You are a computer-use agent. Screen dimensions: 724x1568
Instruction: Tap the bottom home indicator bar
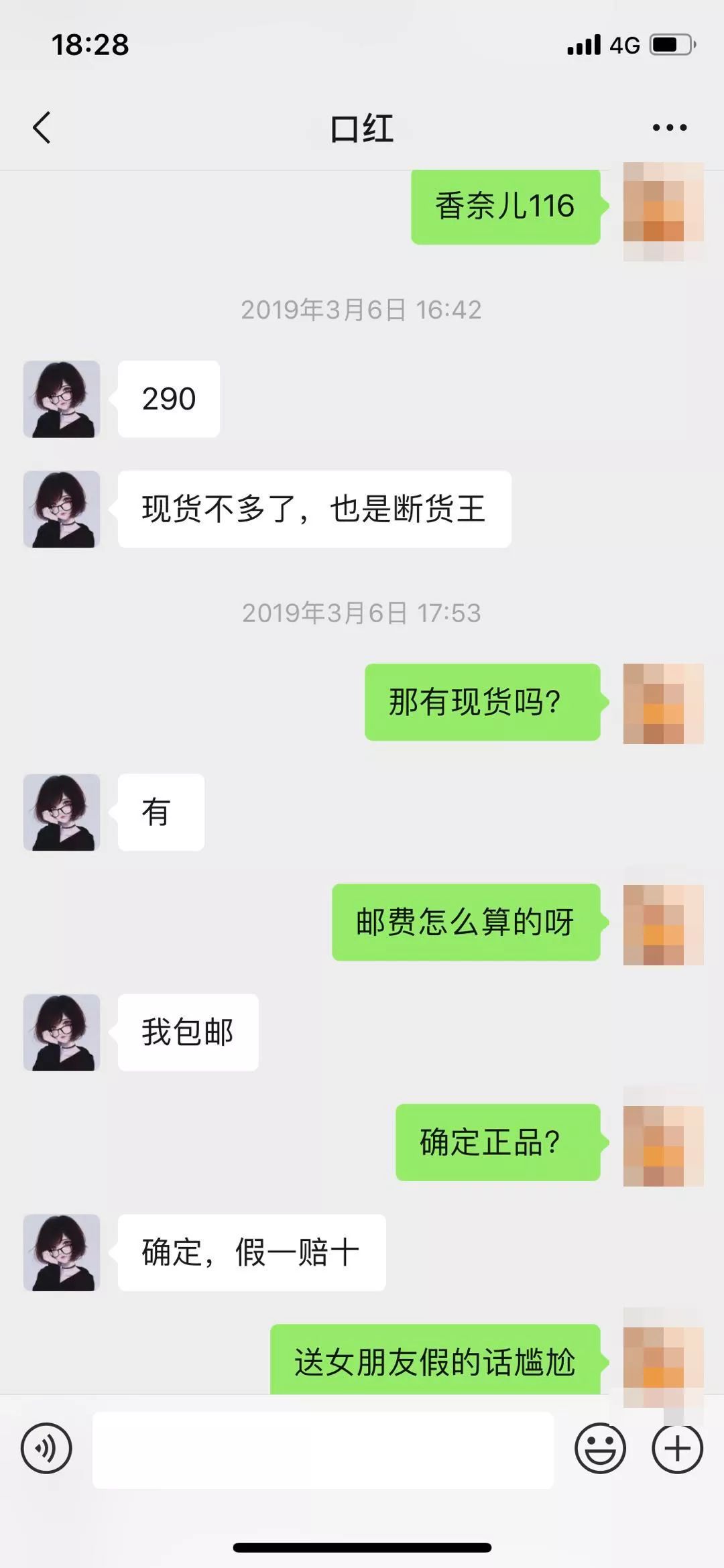click(362, 1547)
